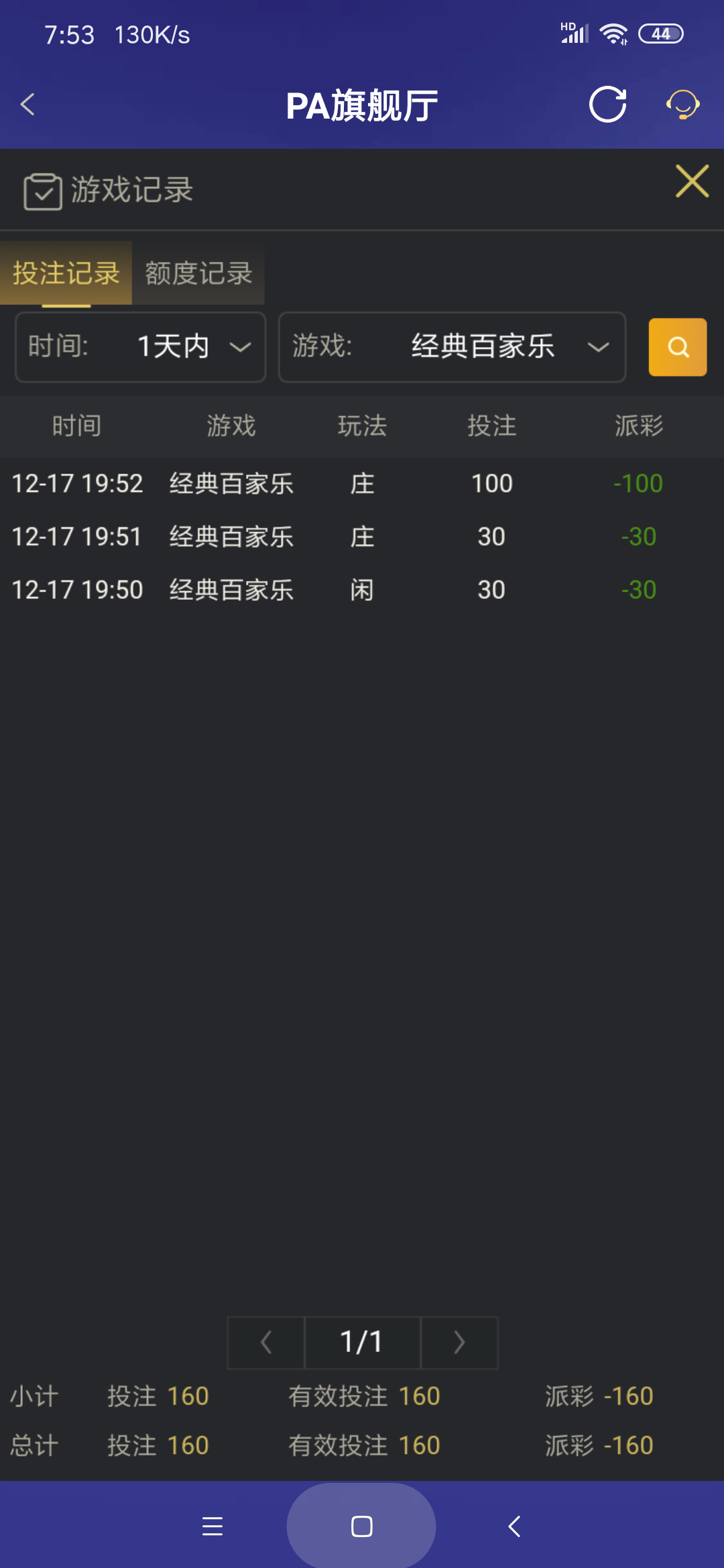Screen dimensions: 724x1568
Task: Open the 游戏 经典百家乐 dropdown
Action: (452, 347)
